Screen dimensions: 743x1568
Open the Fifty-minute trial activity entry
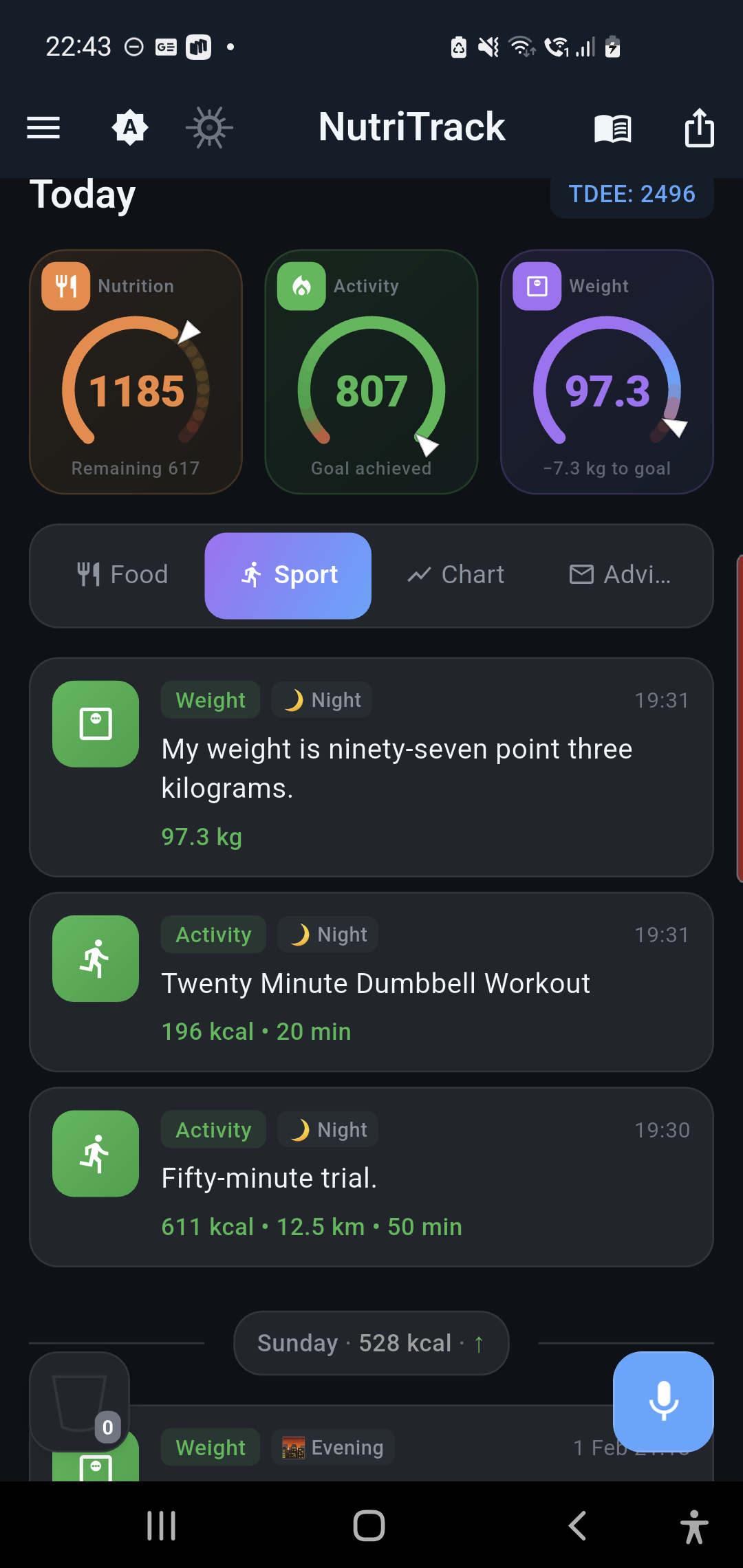click(x=371, y=1177)
